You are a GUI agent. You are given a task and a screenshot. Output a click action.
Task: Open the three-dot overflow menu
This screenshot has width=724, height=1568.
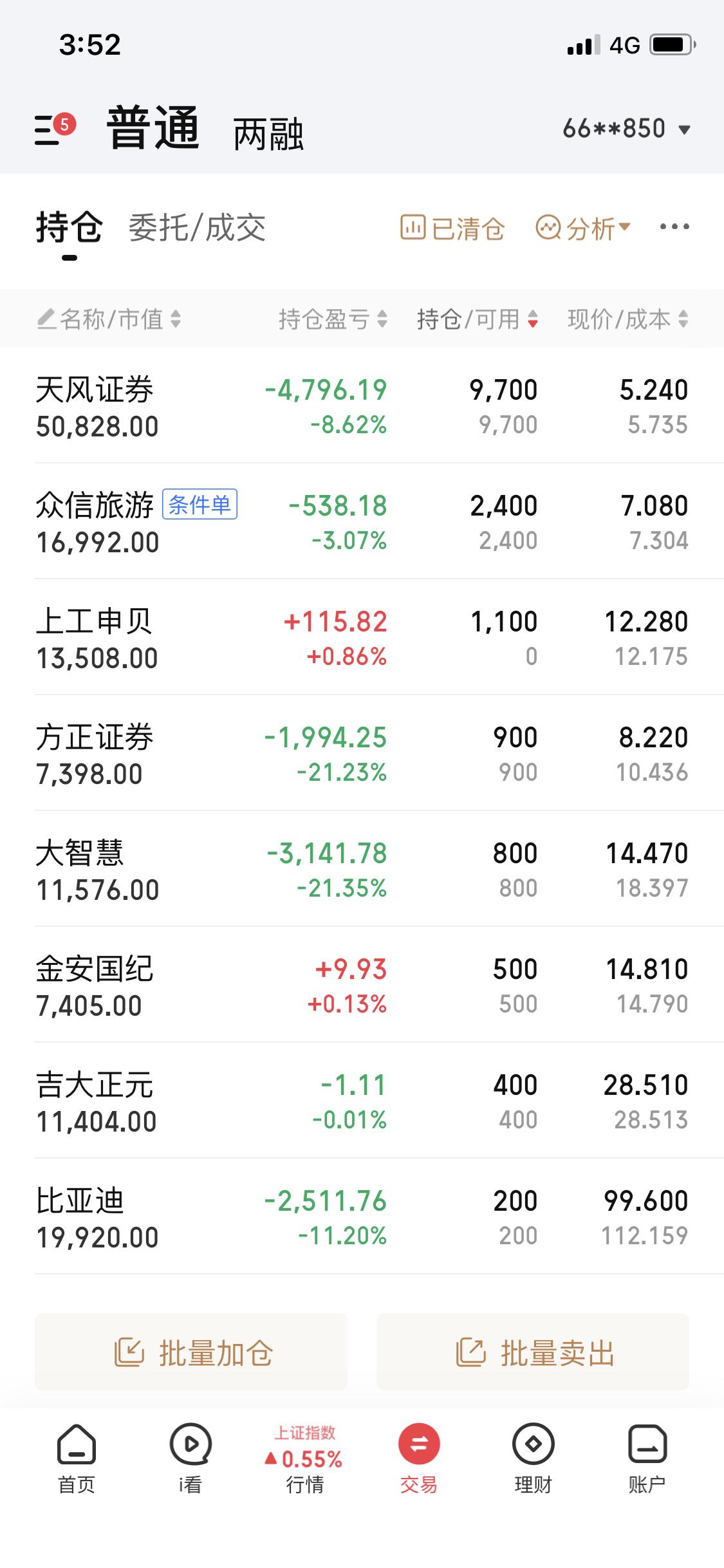(x=674, y=227)
